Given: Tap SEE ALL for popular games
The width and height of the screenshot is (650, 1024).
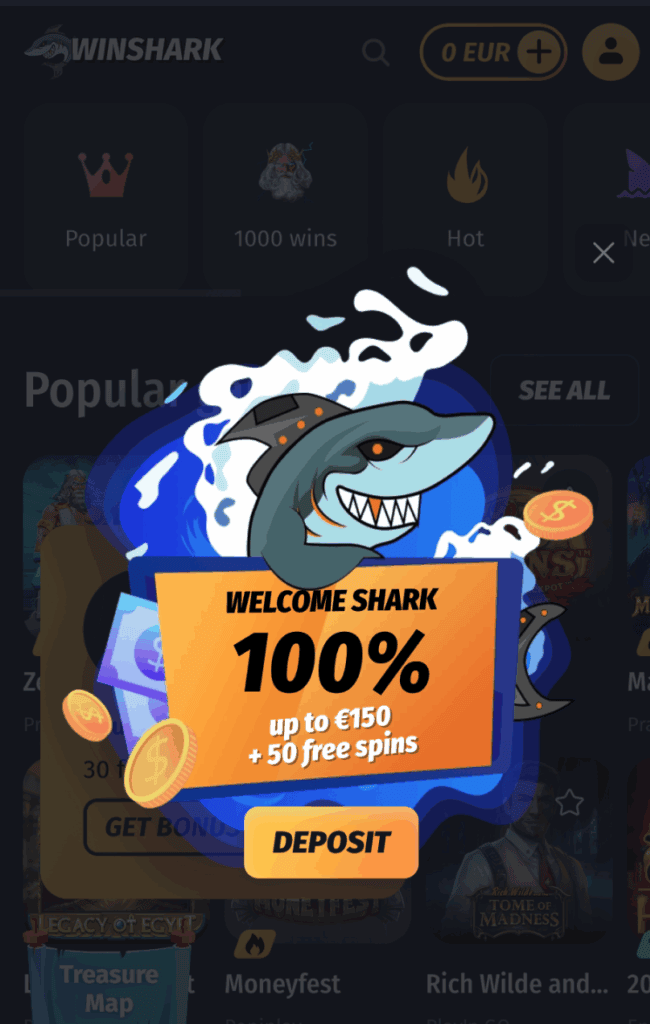Looking at the screenshot, I should pos(564,390).
